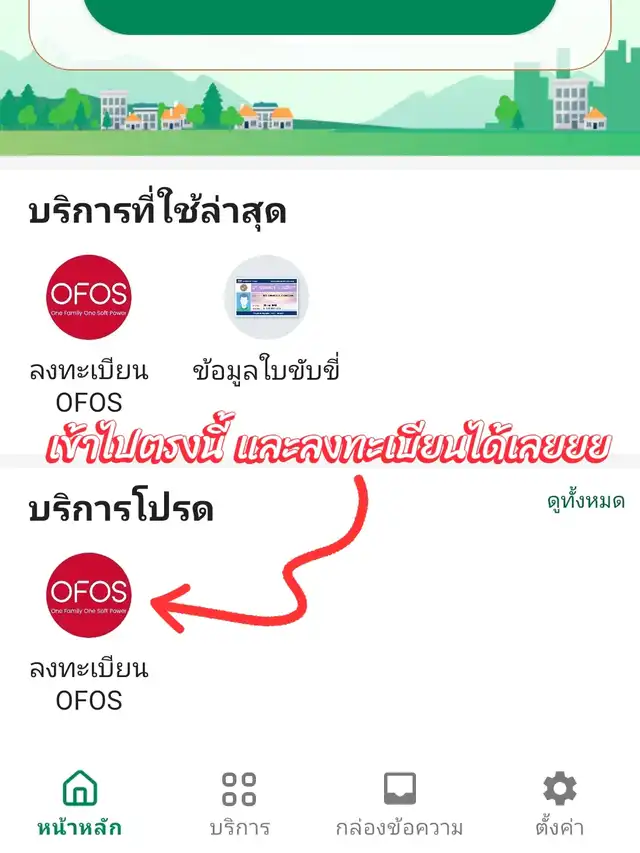Open ลงทะเบียน OFOS under บริการที่ใช้ล่าสุด
Image resolution: width=640 pixels, height=853 pixels.
point(88,298)
